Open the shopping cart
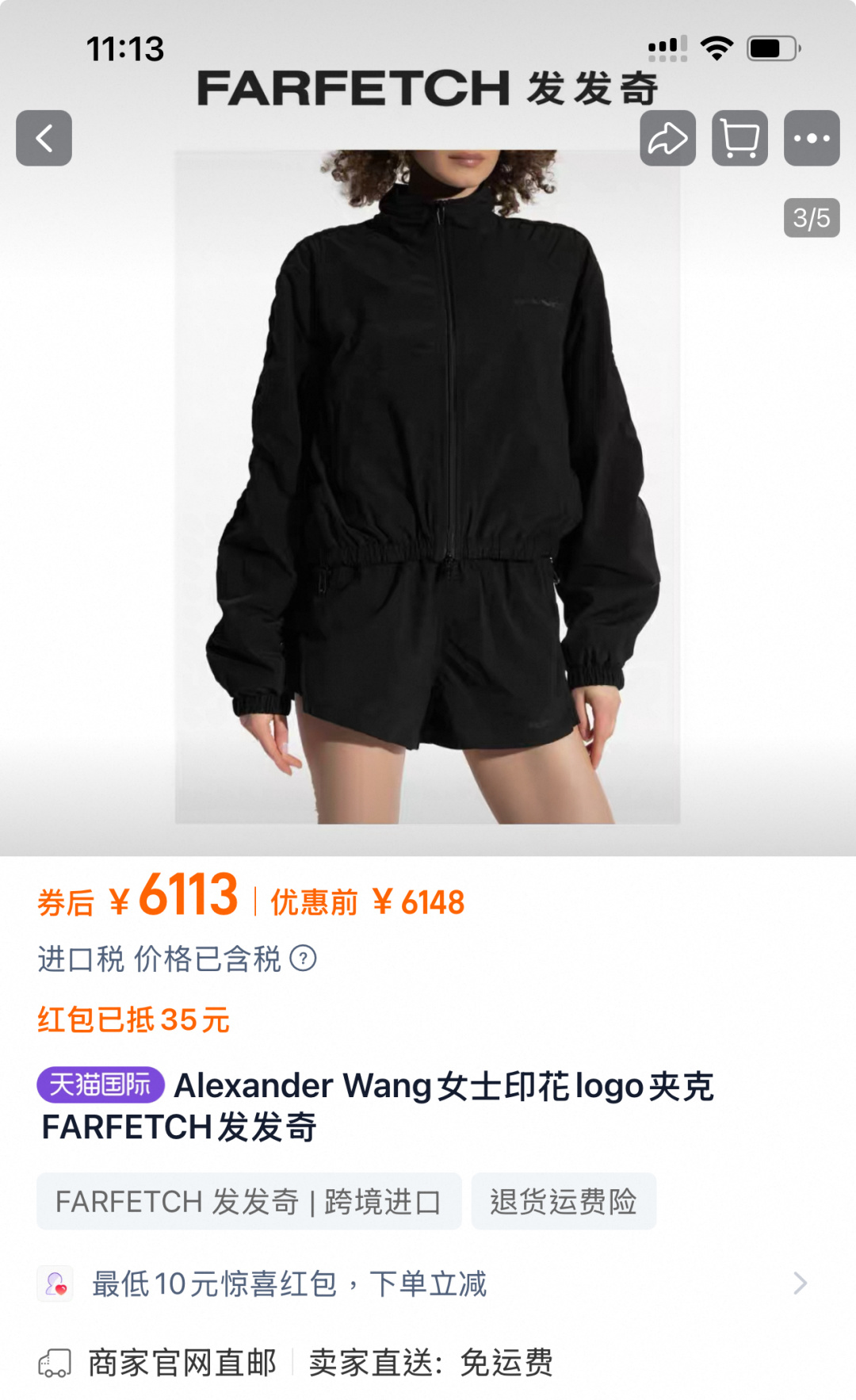The height and width of the screenshot is (1400, 856). (x=739, y=138)
